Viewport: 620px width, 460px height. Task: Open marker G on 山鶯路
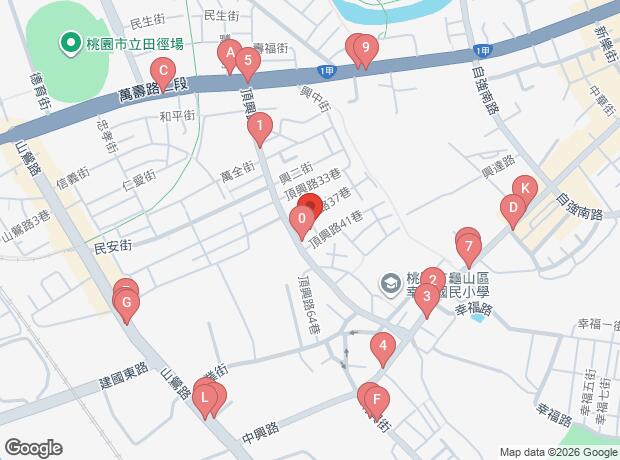pos(127,303)
